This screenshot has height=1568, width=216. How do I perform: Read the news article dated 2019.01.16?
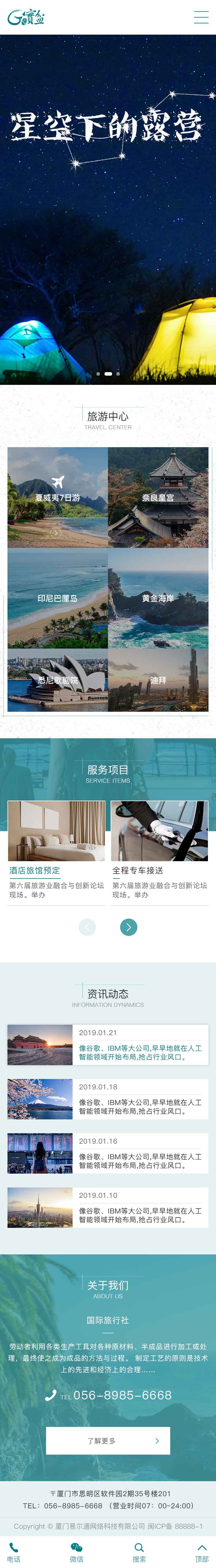click(x=108, y=1153)
